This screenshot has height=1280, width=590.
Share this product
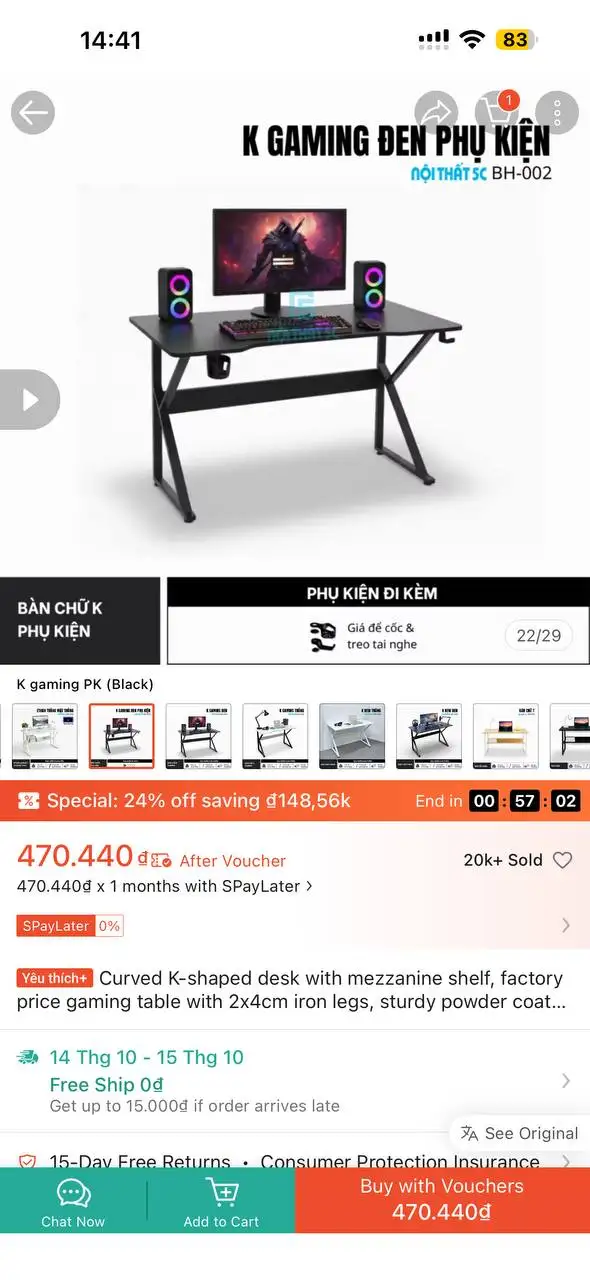tap(436, 113)
